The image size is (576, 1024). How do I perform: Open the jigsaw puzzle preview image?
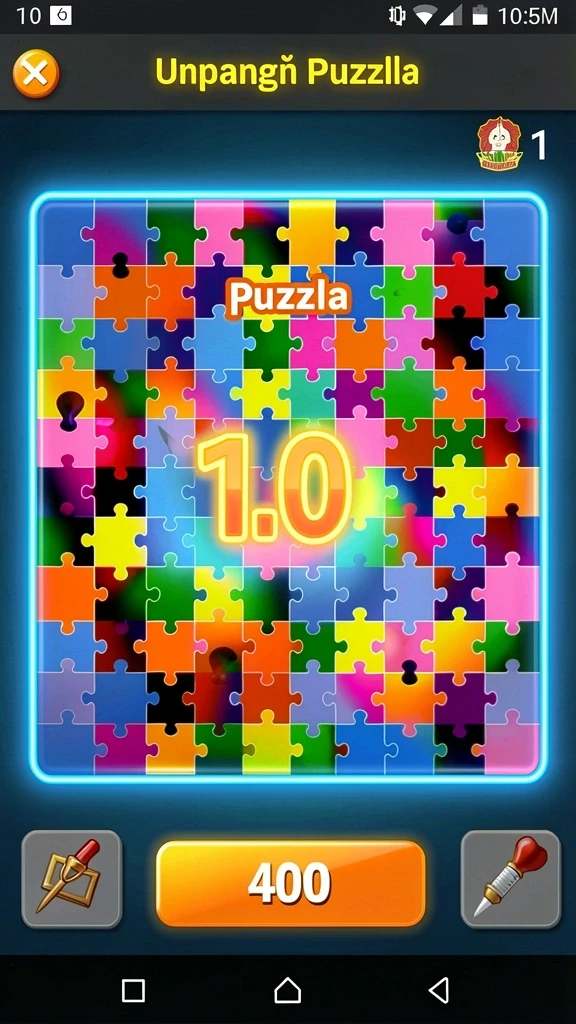point(288,487)
